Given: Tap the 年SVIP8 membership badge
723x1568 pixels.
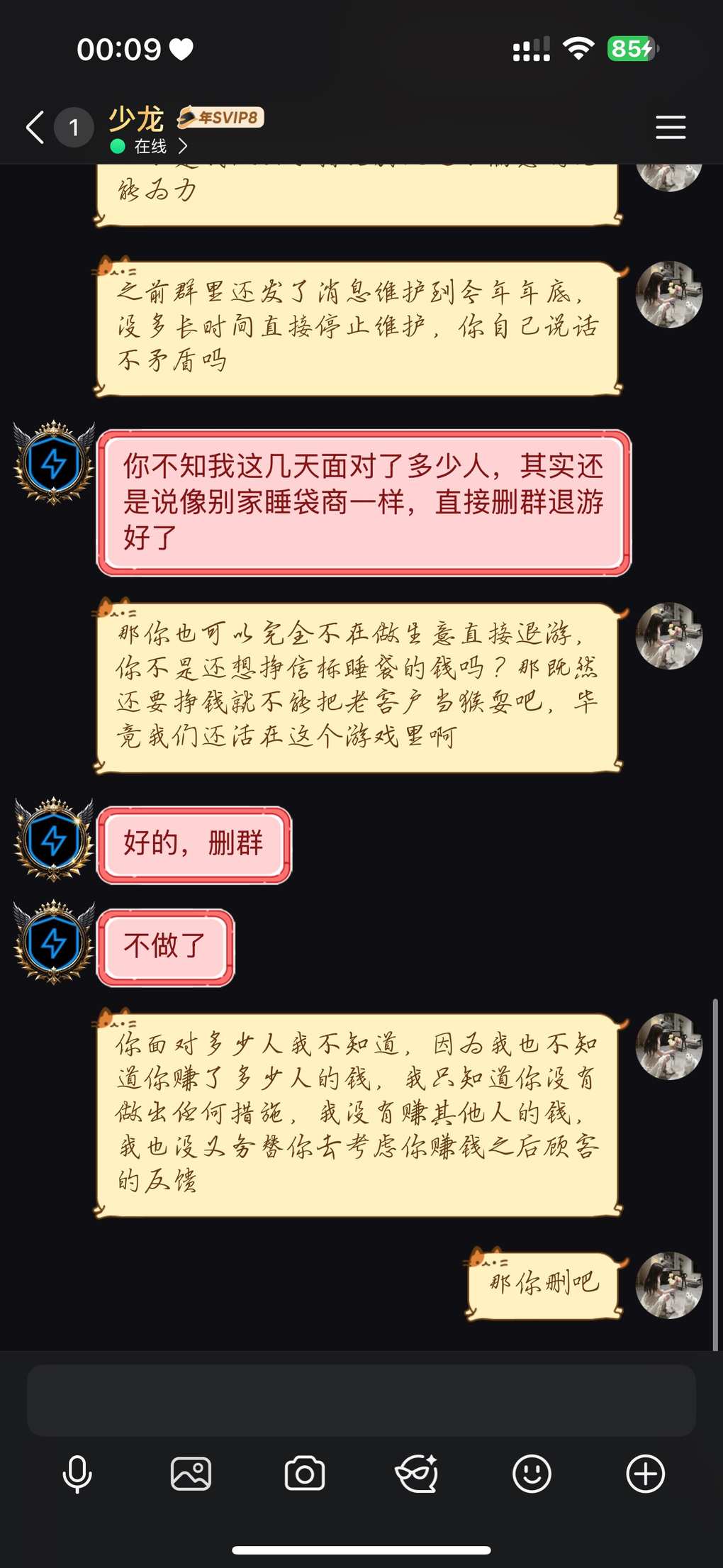Looking at the screenshot, I should pyautogui.click(x=220, y=117).
